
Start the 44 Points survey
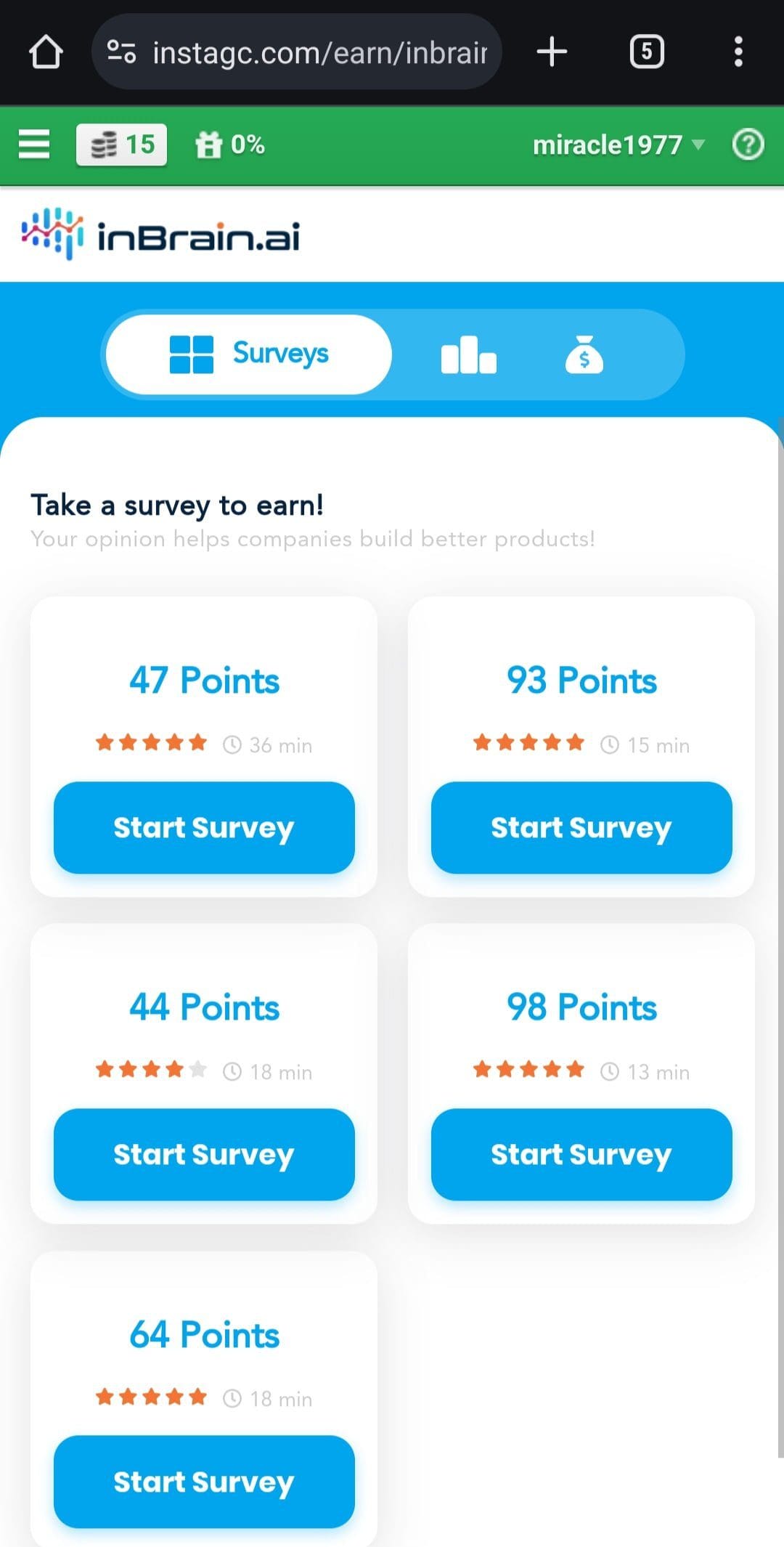204,1154
